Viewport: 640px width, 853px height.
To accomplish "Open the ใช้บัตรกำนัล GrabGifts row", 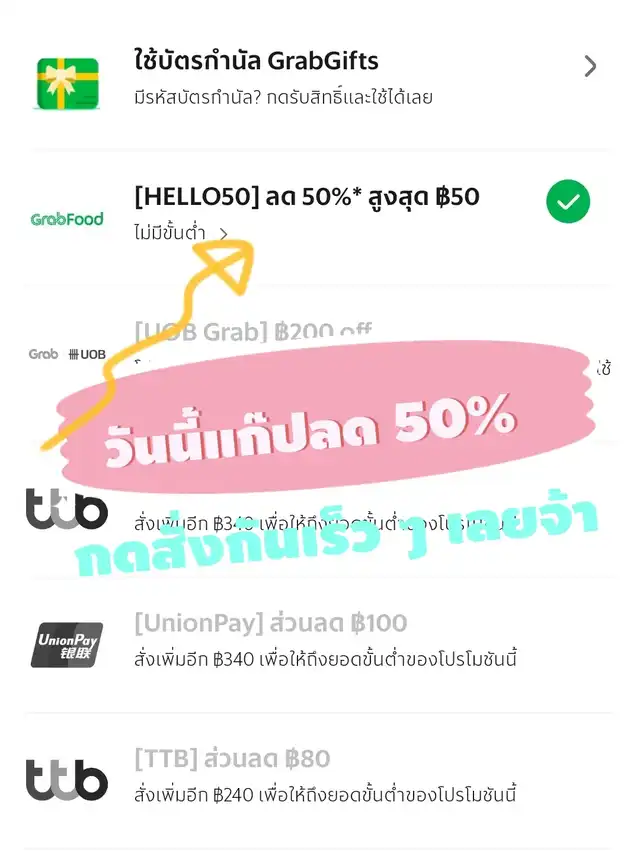I will pyautogui.click(x=320, y=76).
